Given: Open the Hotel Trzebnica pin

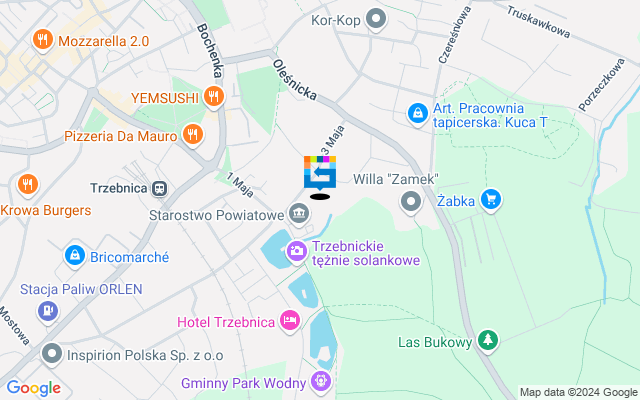Looking at the screenshot, I should click(x=290, y=321).
